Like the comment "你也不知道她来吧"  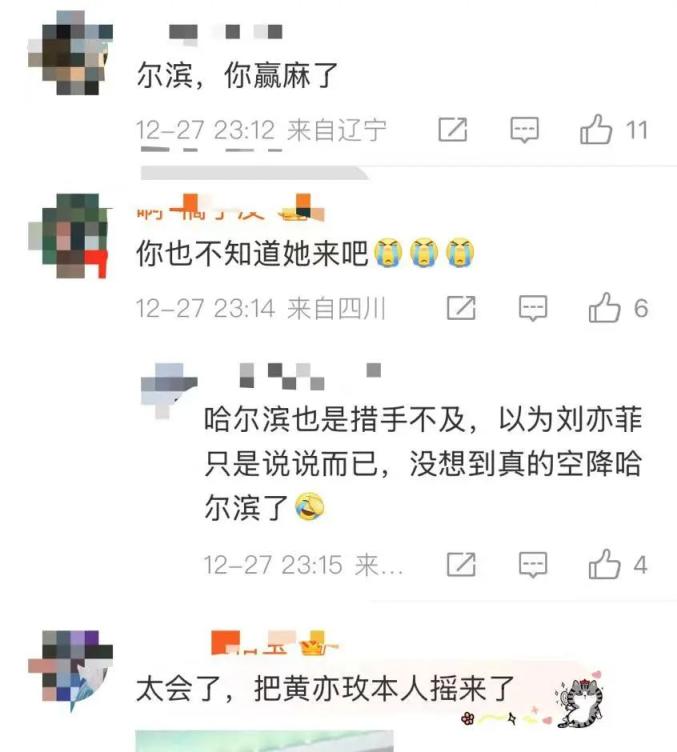click(x=604, y=309)
